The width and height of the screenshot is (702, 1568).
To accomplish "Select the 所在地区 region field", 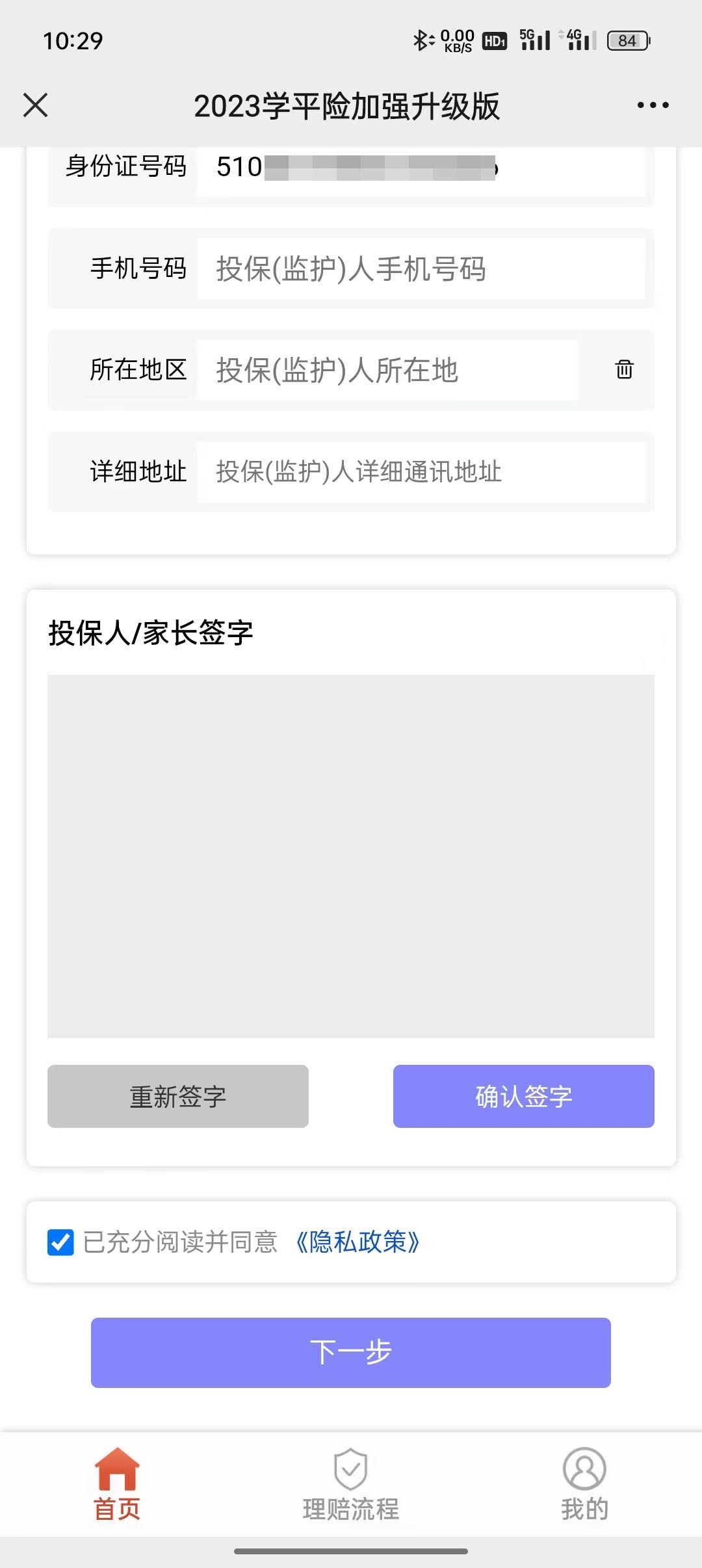I will tap(387, 370).
